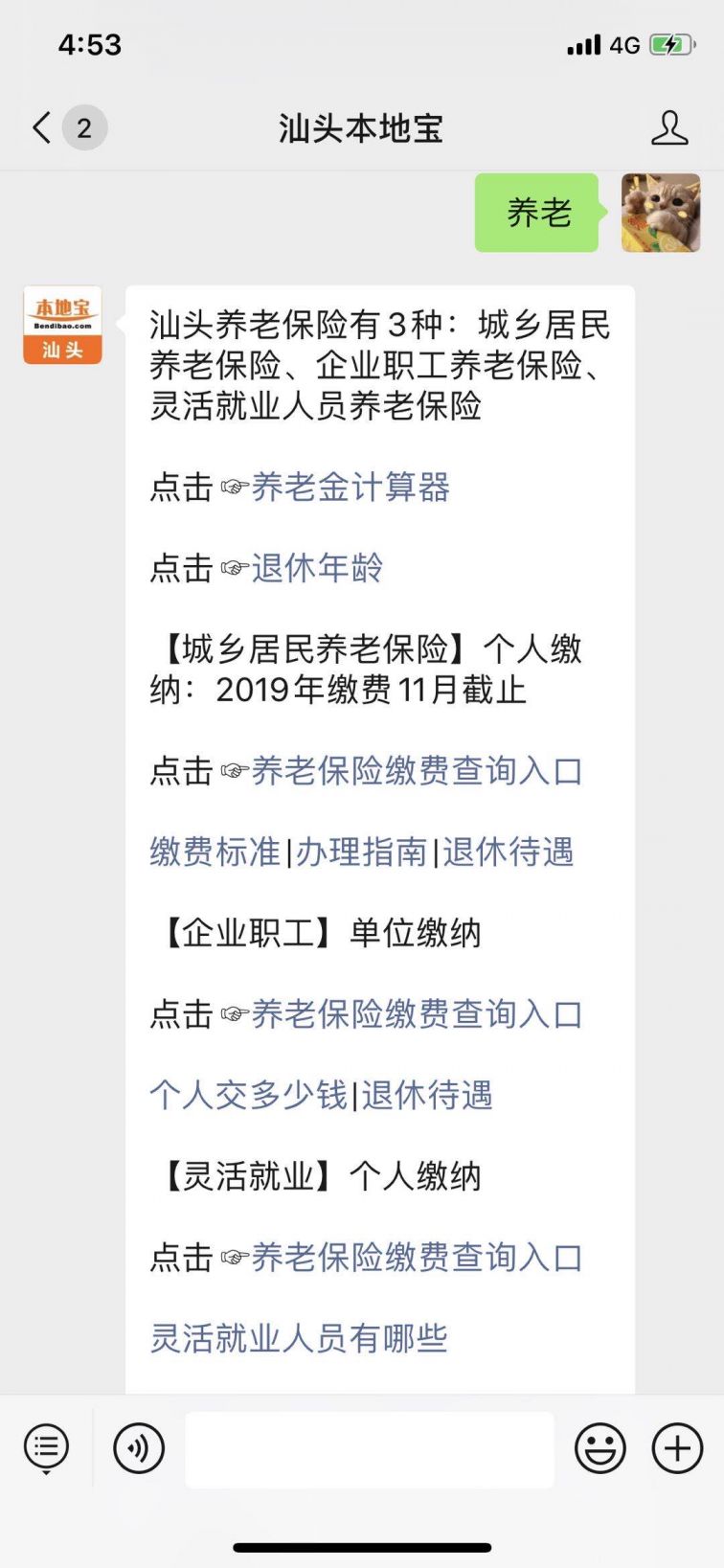Open the 退休年龄 link
This screenshot has height=1568, width=724.
(x=316, y=569)
